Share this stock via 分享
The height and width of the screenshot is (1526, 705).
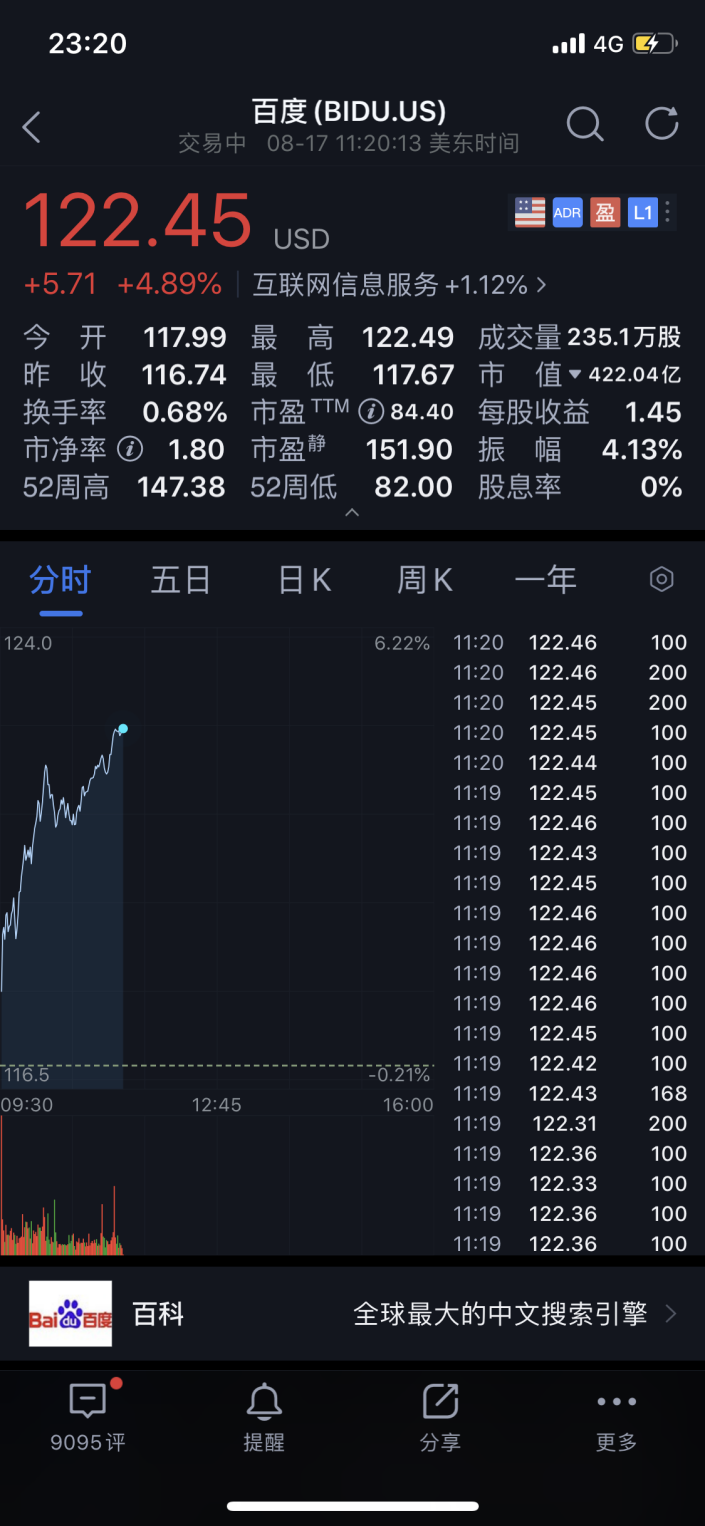pyautogui.click(x=440, y=1418)
